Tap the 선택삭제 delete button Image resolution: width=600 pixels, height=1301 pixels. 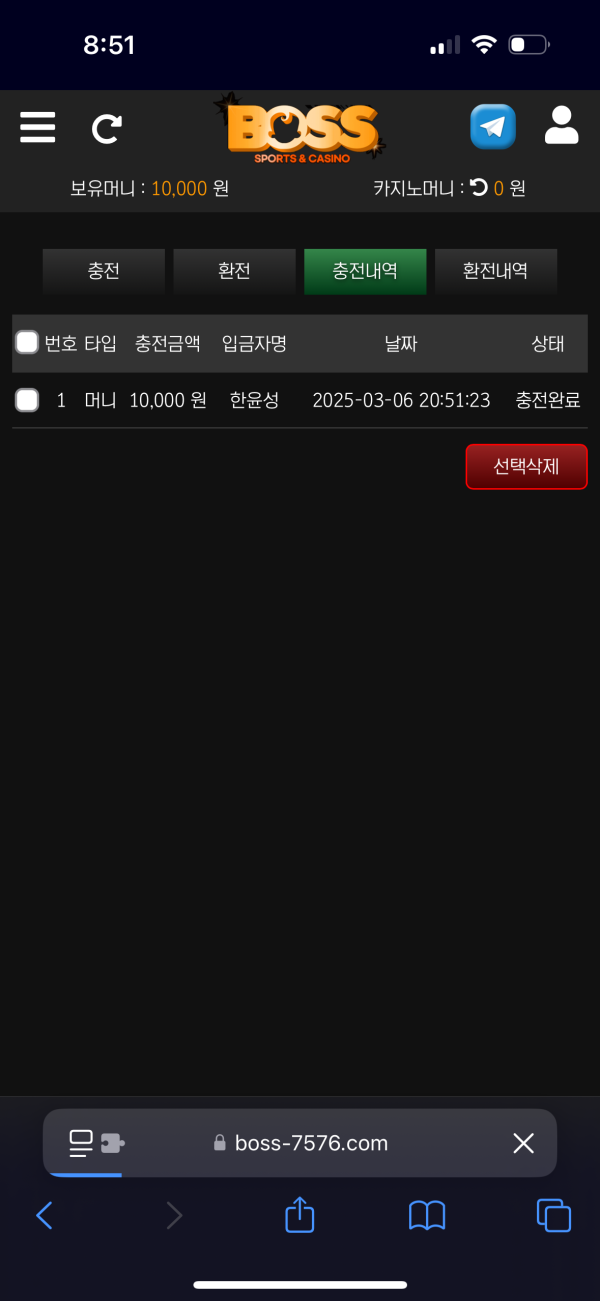(x=526, y=466)
